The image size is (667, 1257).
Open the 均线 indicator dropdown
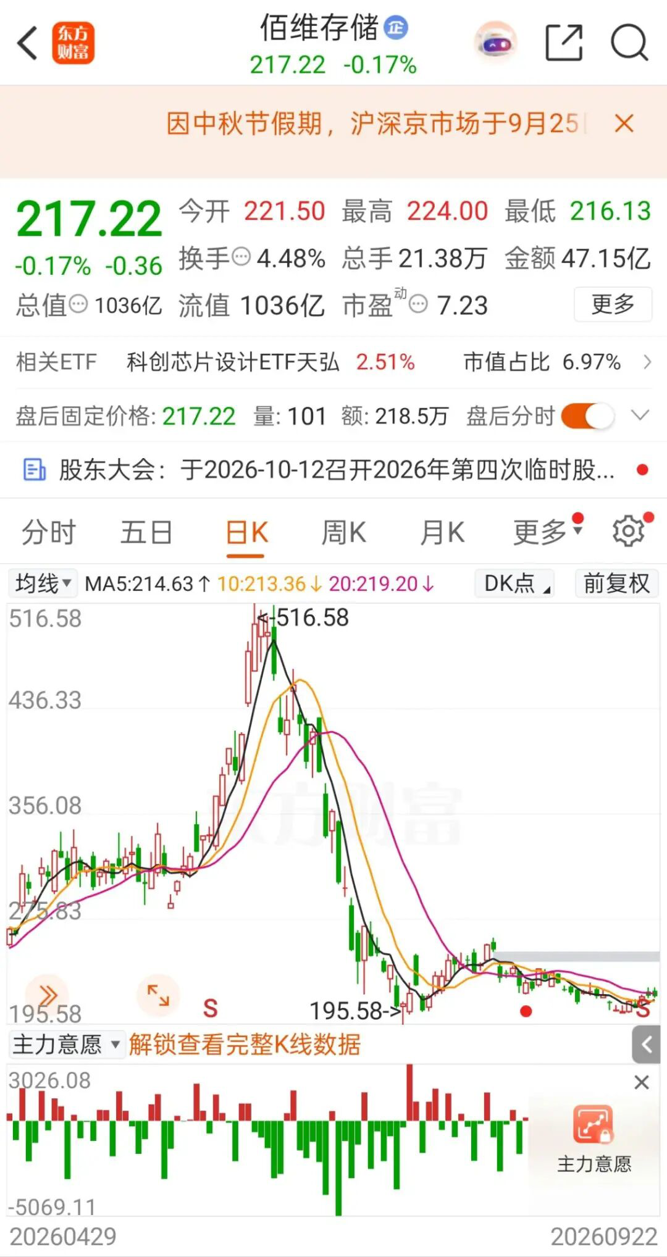[x=43, y=583]
